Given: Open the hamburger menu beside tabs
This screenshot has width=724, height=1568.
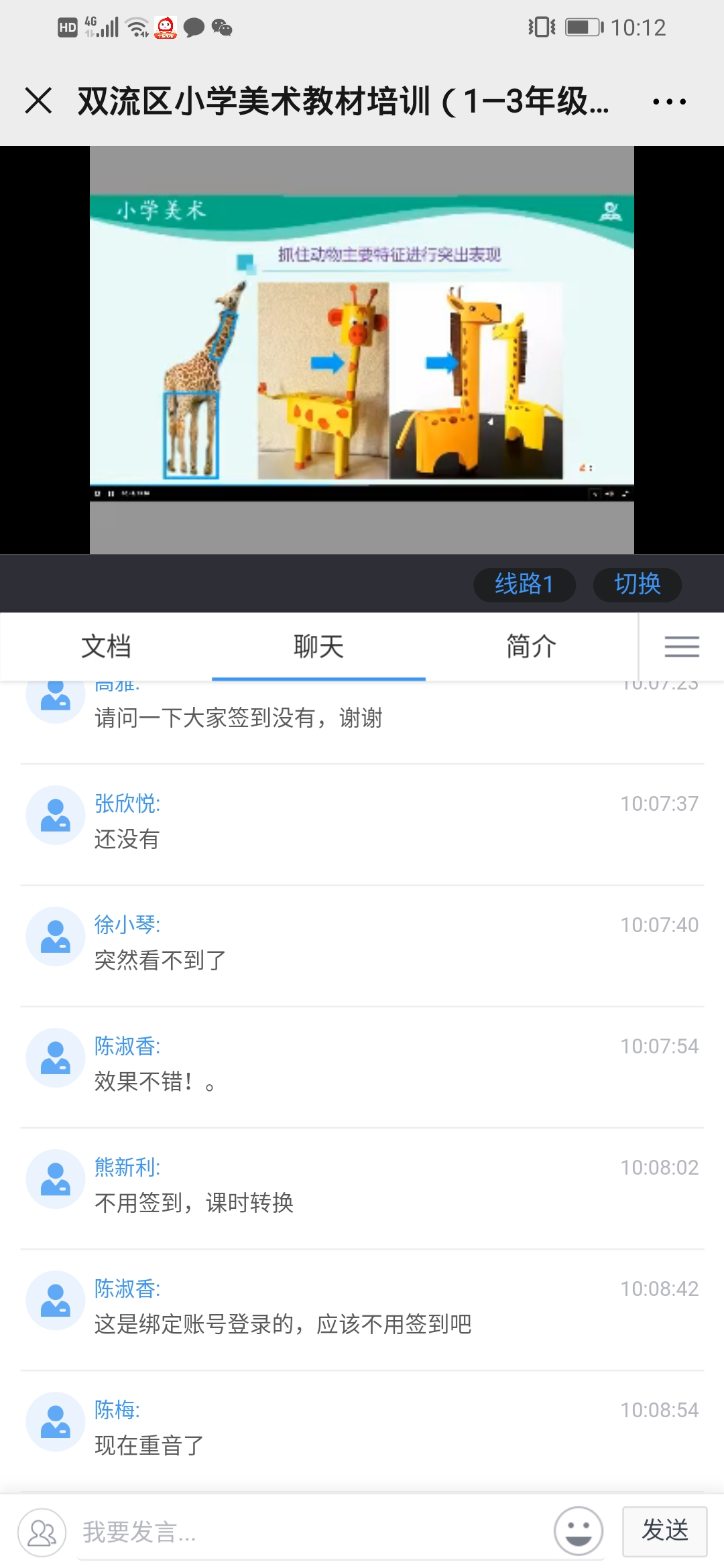Looking at the screenshot, I should pyautogui.click(x=682, y=647).
